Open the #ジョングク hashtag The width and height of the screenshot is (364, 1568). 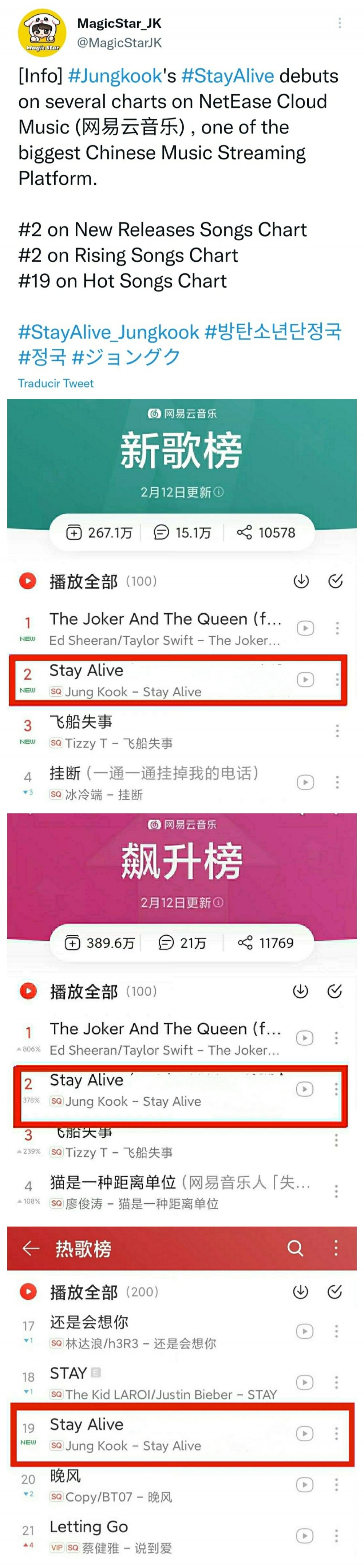[125, 357]
